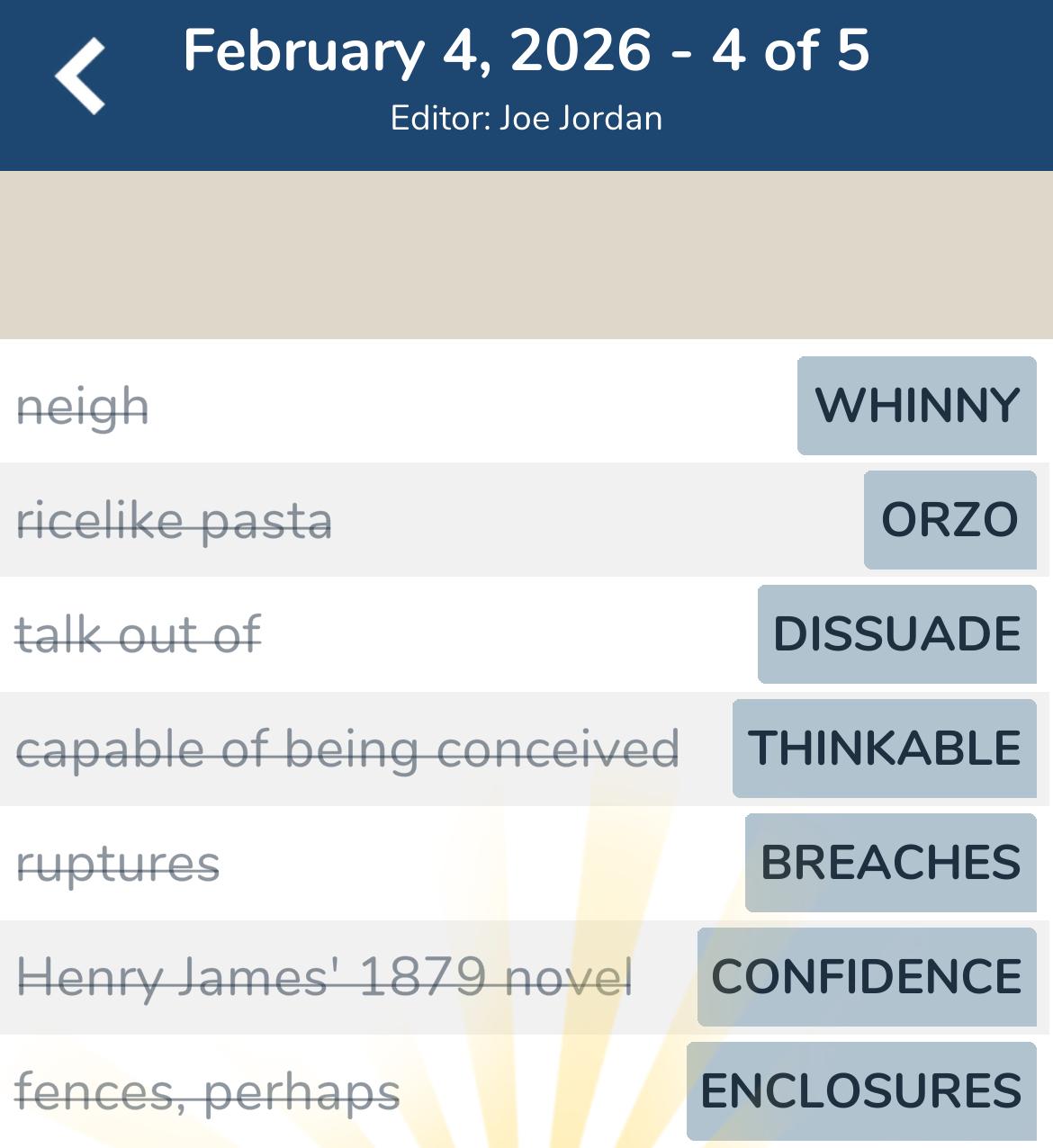Tap the CONFIDENCE answer tile
The width and height of the screenshot is (1053, 1148).
click(x=865, y=976)
